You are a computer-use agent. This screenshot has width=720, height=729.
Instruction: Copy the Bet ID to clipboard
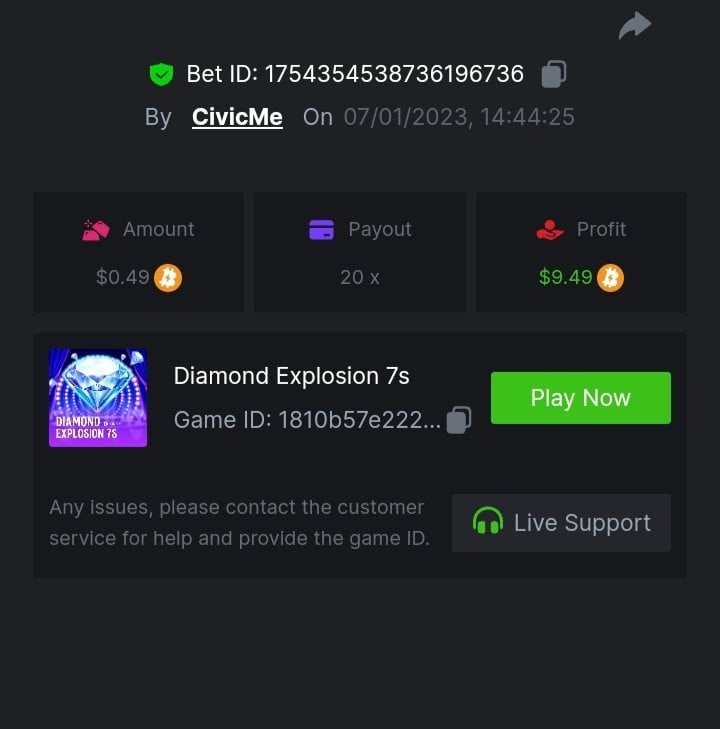pyautogui.click(x=554, y=74)
